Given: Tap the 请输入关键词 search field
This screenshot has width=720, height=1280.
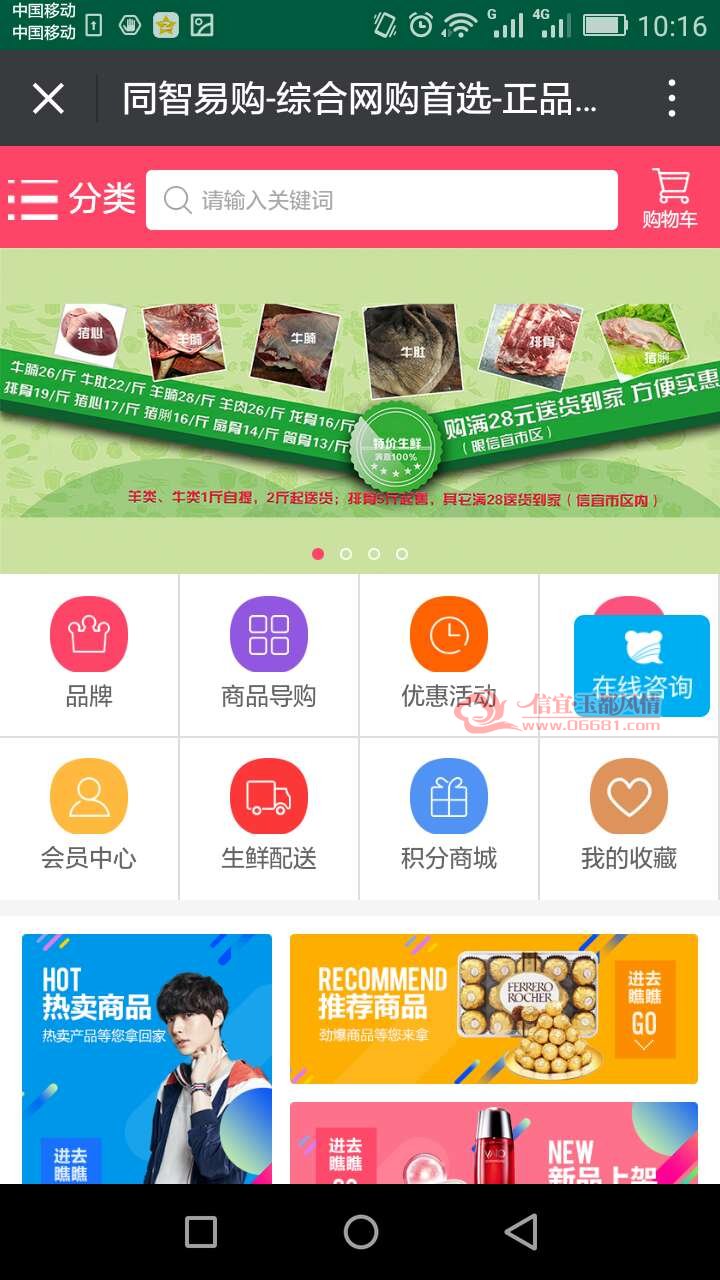Looking at the screenshot, I should (382, 200).
